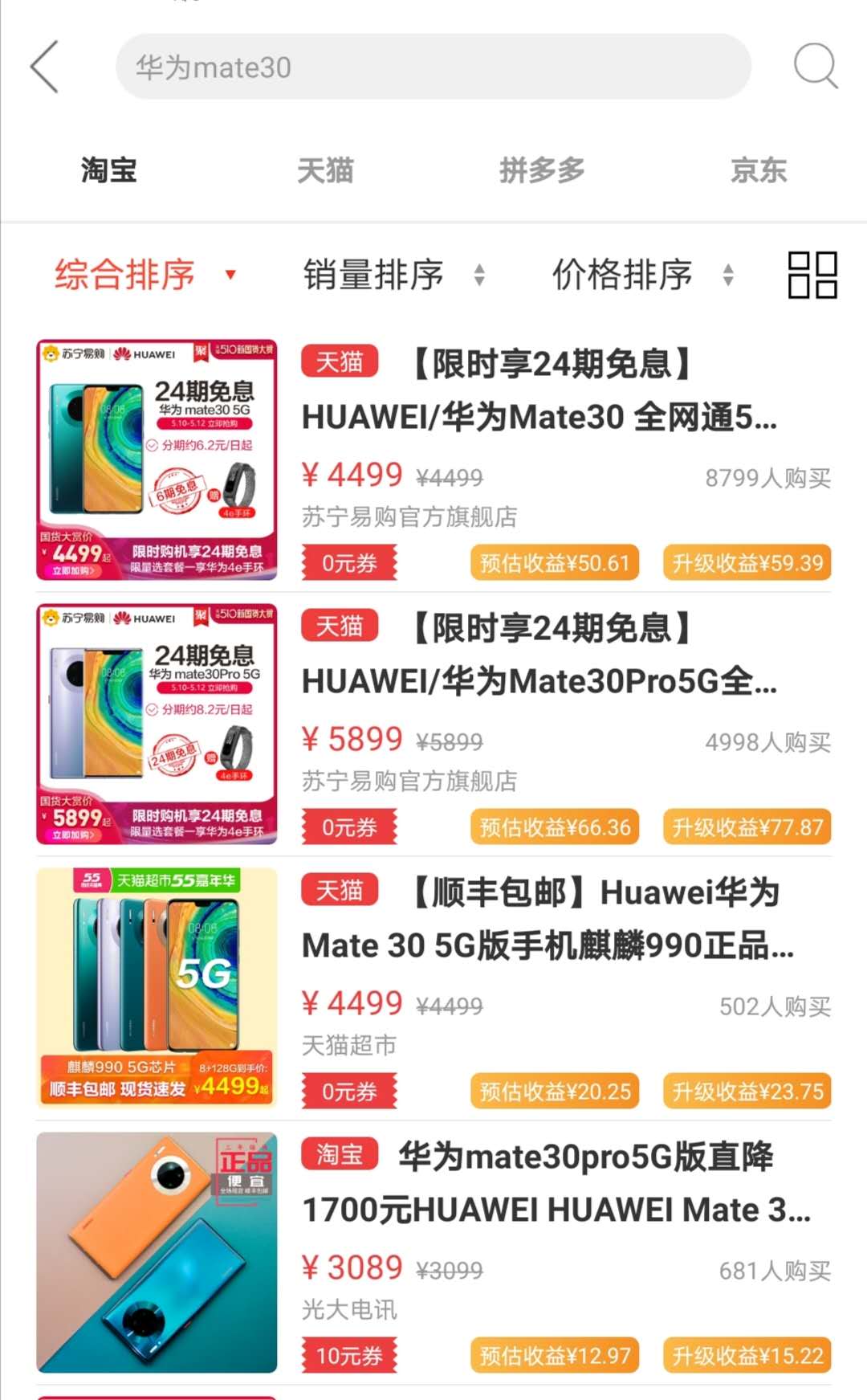This screenshot has width=867, height=1400.
Task: Click the 天猫 badge beside the 顺丰包邮 listing
Action: pos(338,890)
